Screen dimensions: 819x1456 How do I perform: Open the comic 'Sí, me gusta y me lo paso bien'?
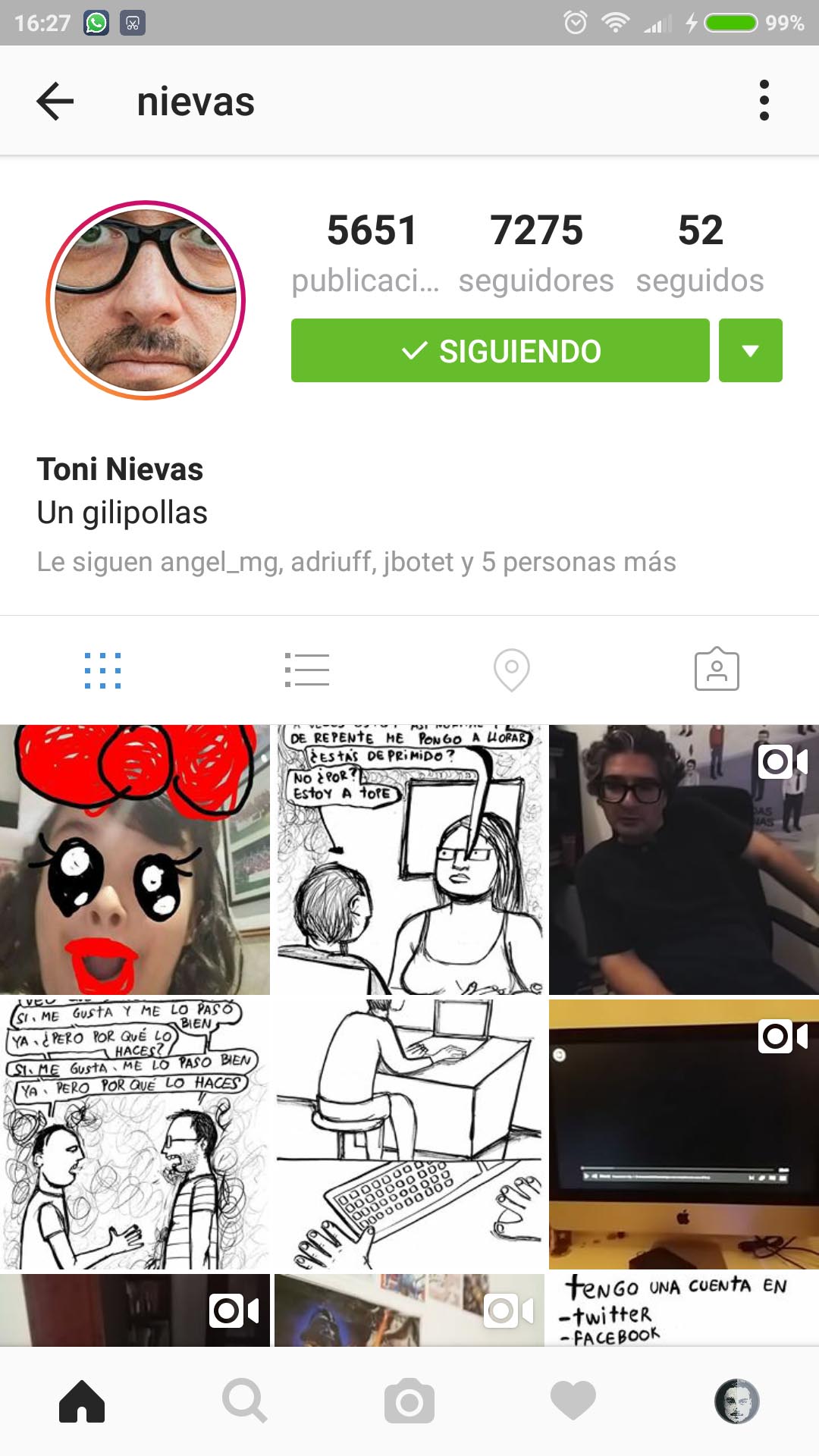135,1134
